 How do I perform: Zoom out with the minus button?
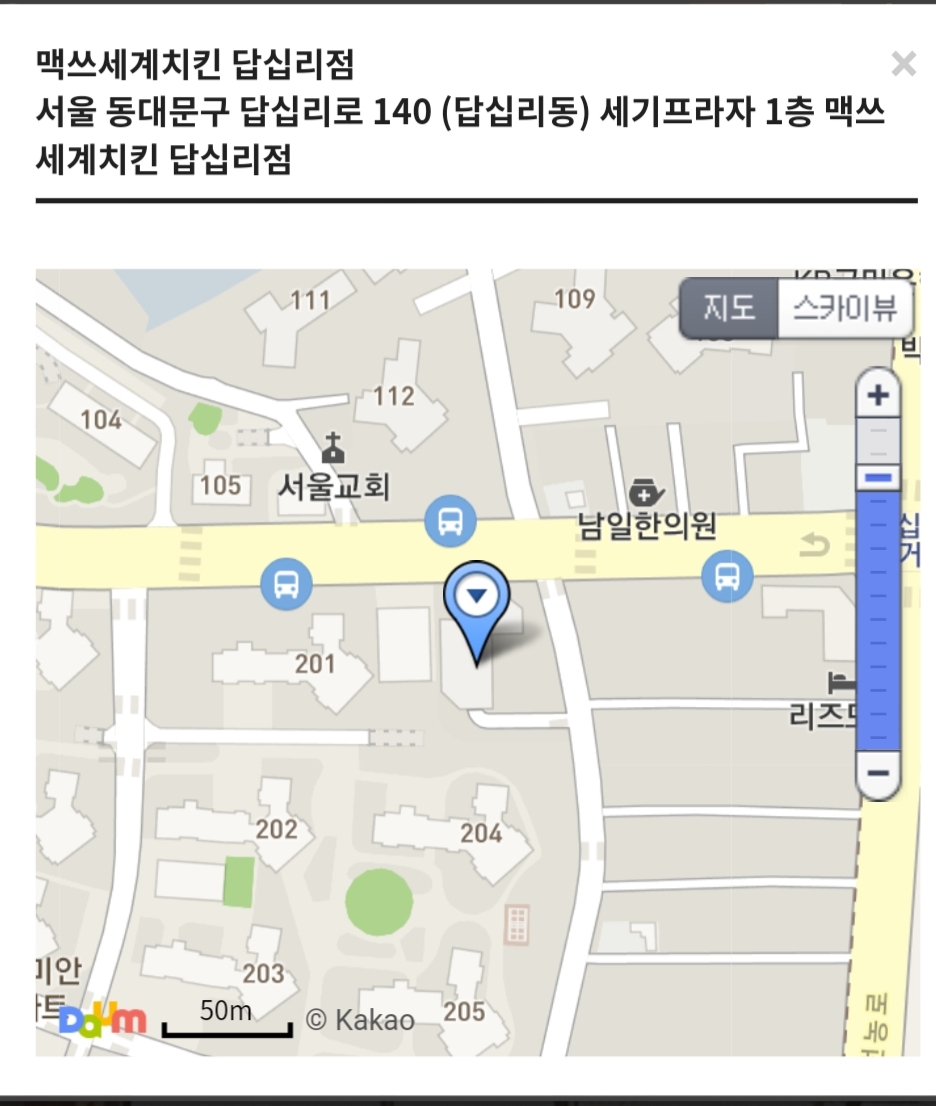pos(878,773)
